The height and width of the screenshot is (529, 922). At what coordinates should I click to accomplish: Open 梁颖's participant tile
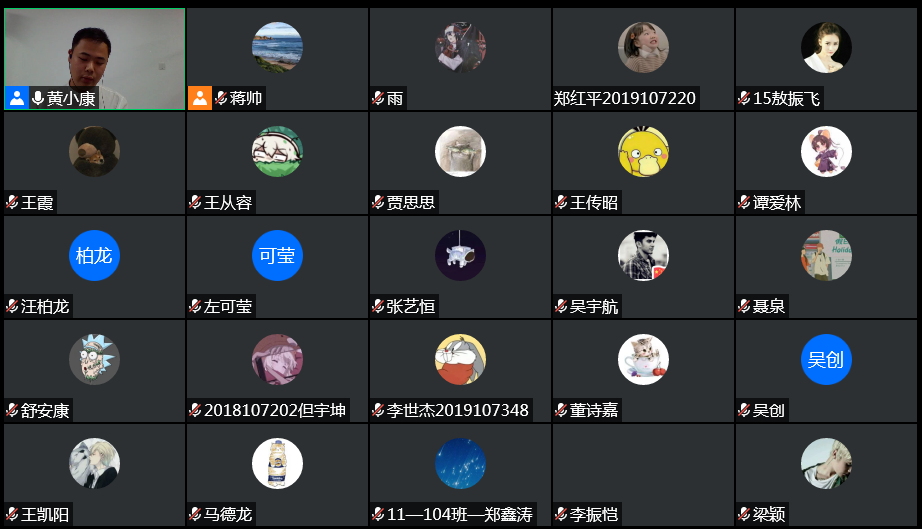click(826, 474)
